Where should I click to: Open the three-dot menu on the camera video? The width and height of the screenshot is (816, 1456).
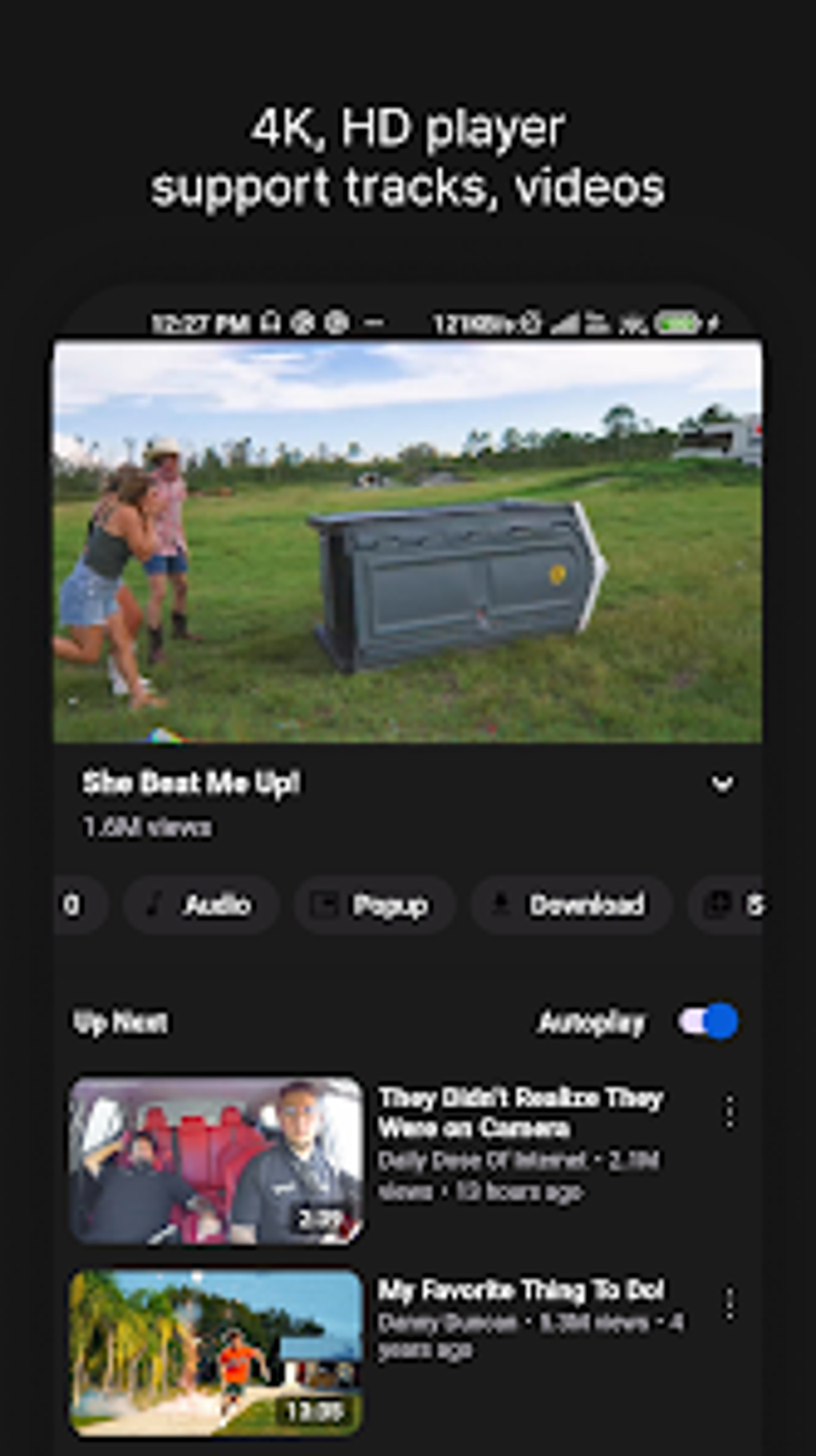click(730, 1113)
